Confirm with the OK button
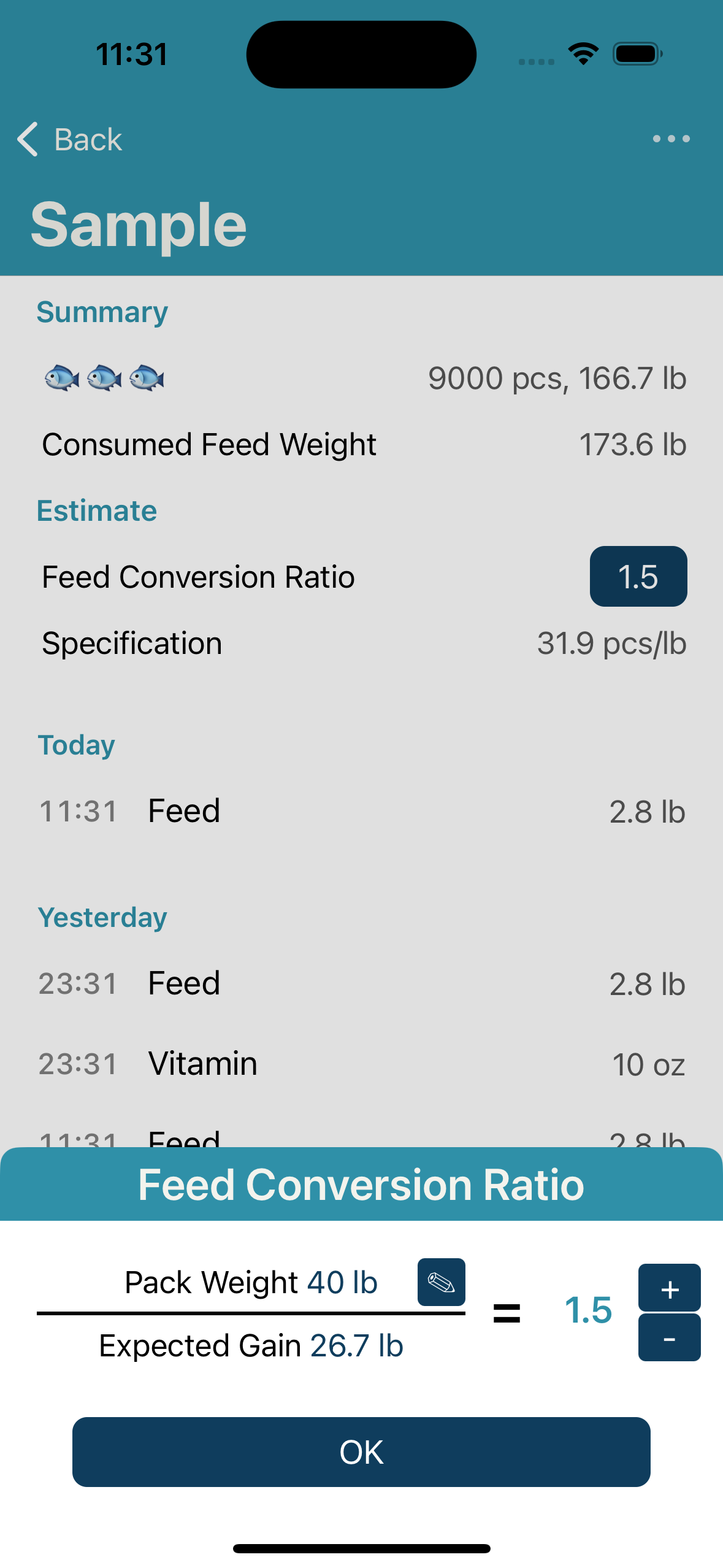This screenshot has width=723, height=1568. point(361,1451)
